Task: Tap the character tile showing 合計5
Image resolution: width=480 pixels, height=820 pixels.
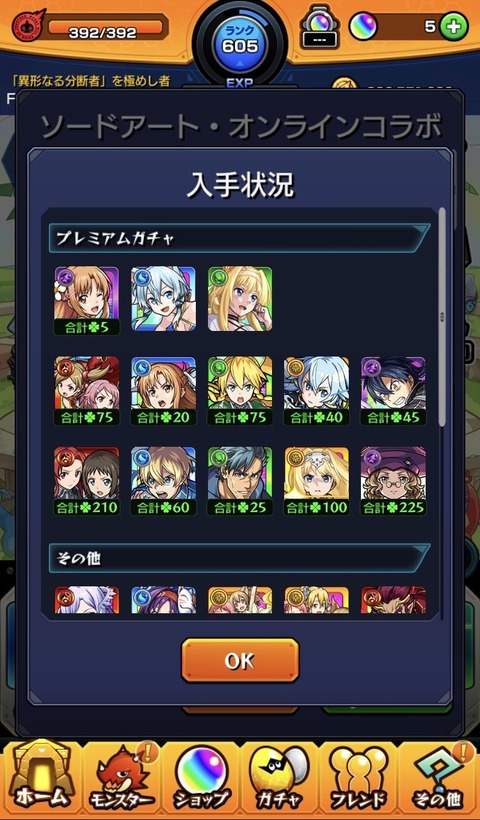Action: point(87,301)
